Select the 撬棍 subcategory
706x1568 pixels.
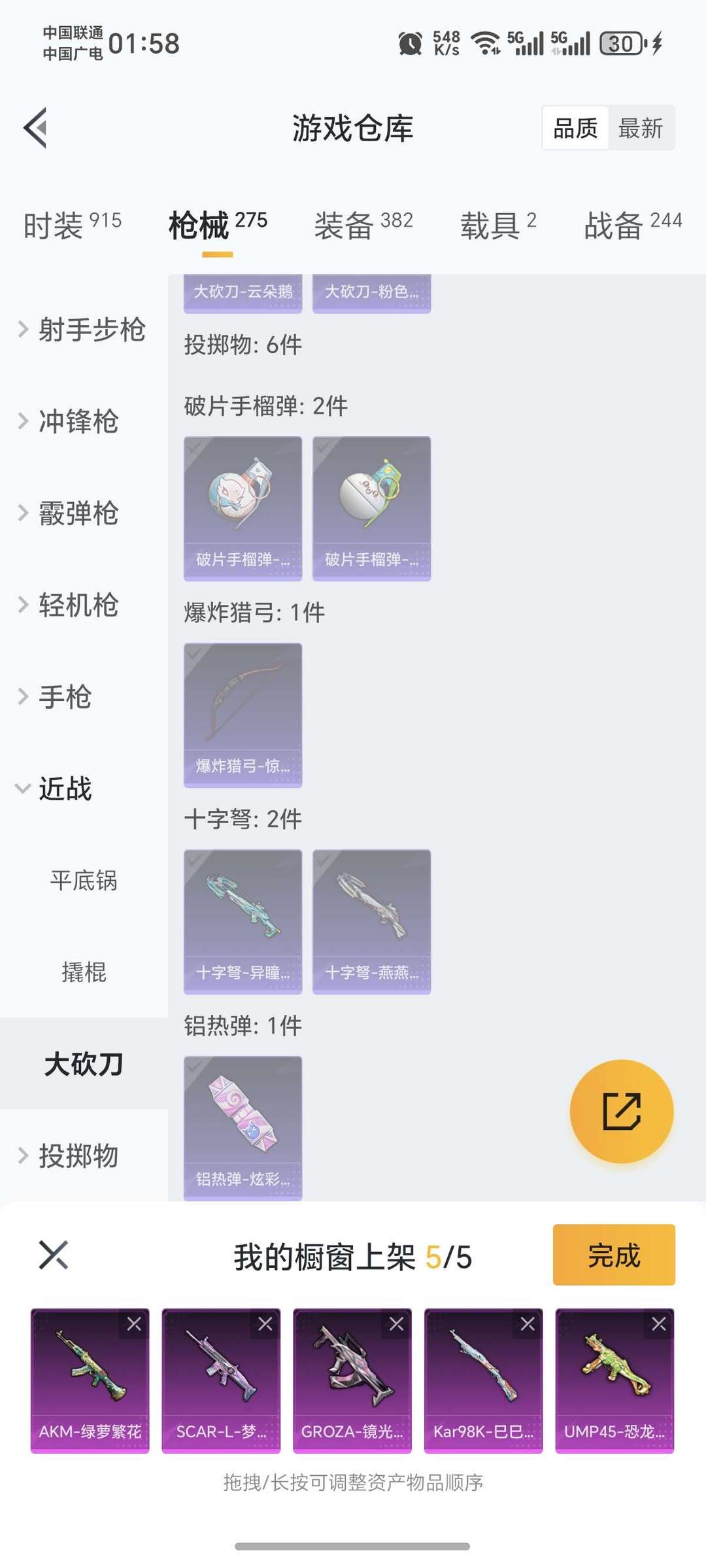pos(84,972)
